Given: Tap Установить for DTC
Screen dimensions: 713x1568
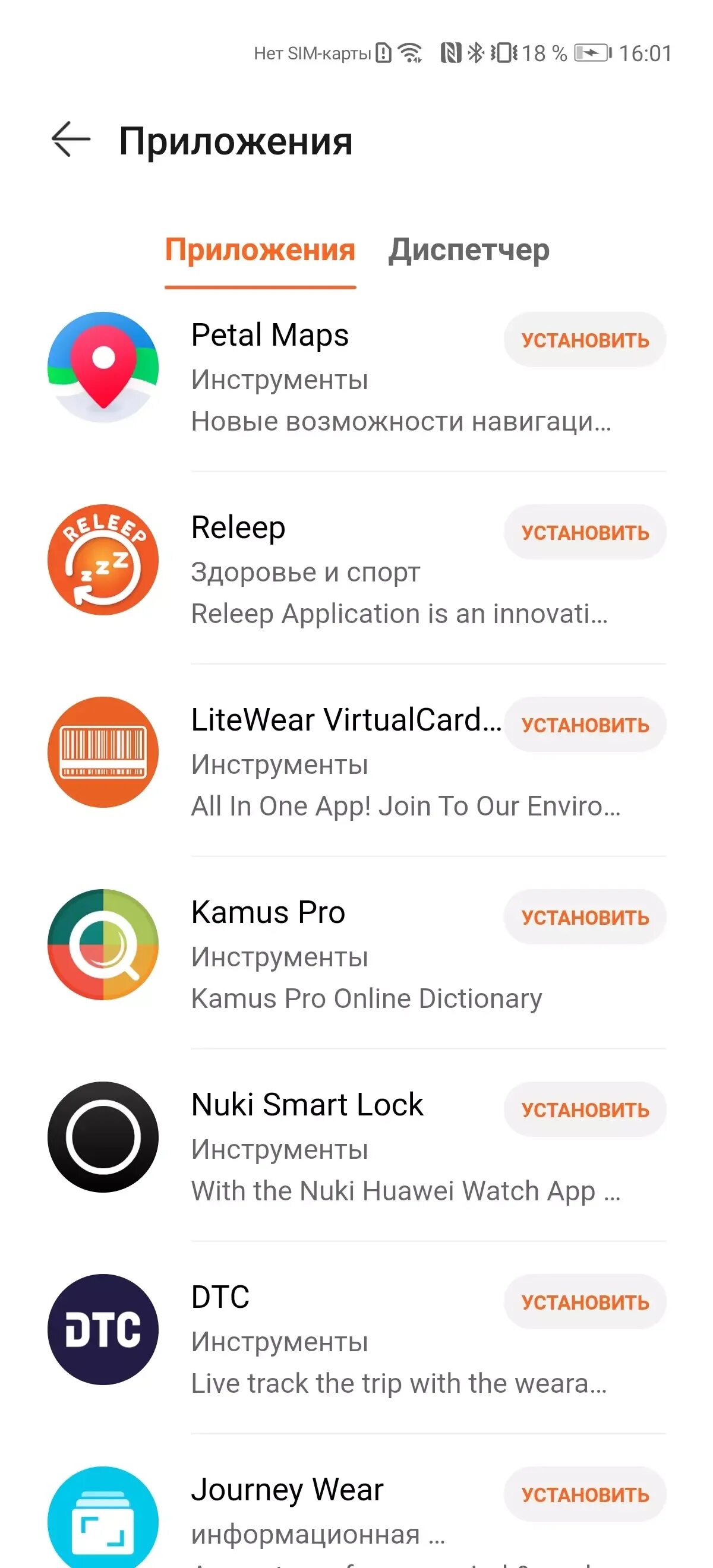Looking at the screenshot, I should coord(585,1301).
